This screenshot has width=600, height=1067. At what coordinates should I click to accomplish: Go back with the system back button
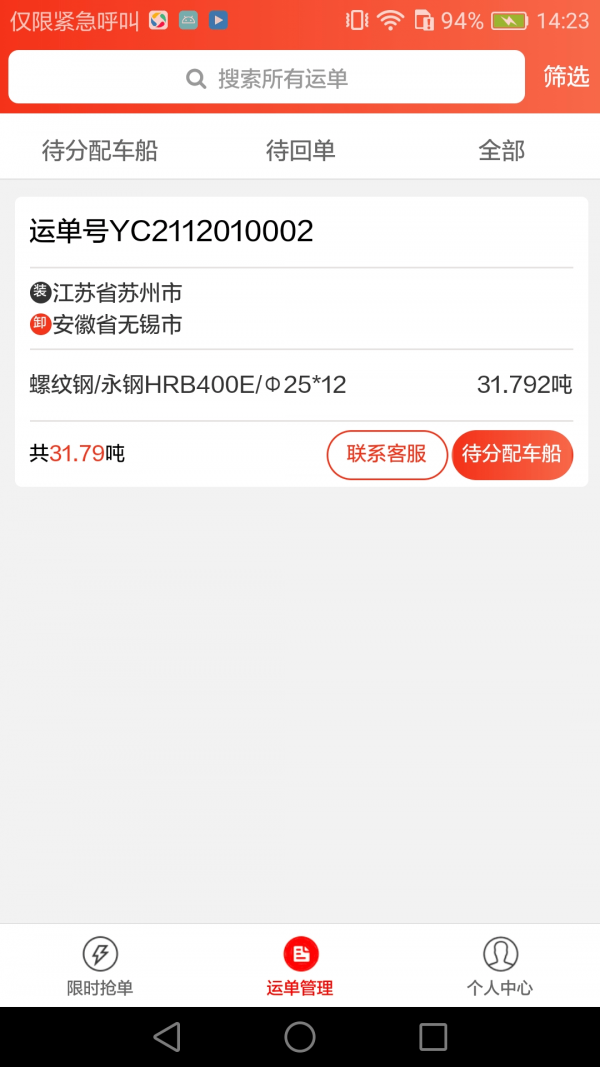coord(167,1037)
